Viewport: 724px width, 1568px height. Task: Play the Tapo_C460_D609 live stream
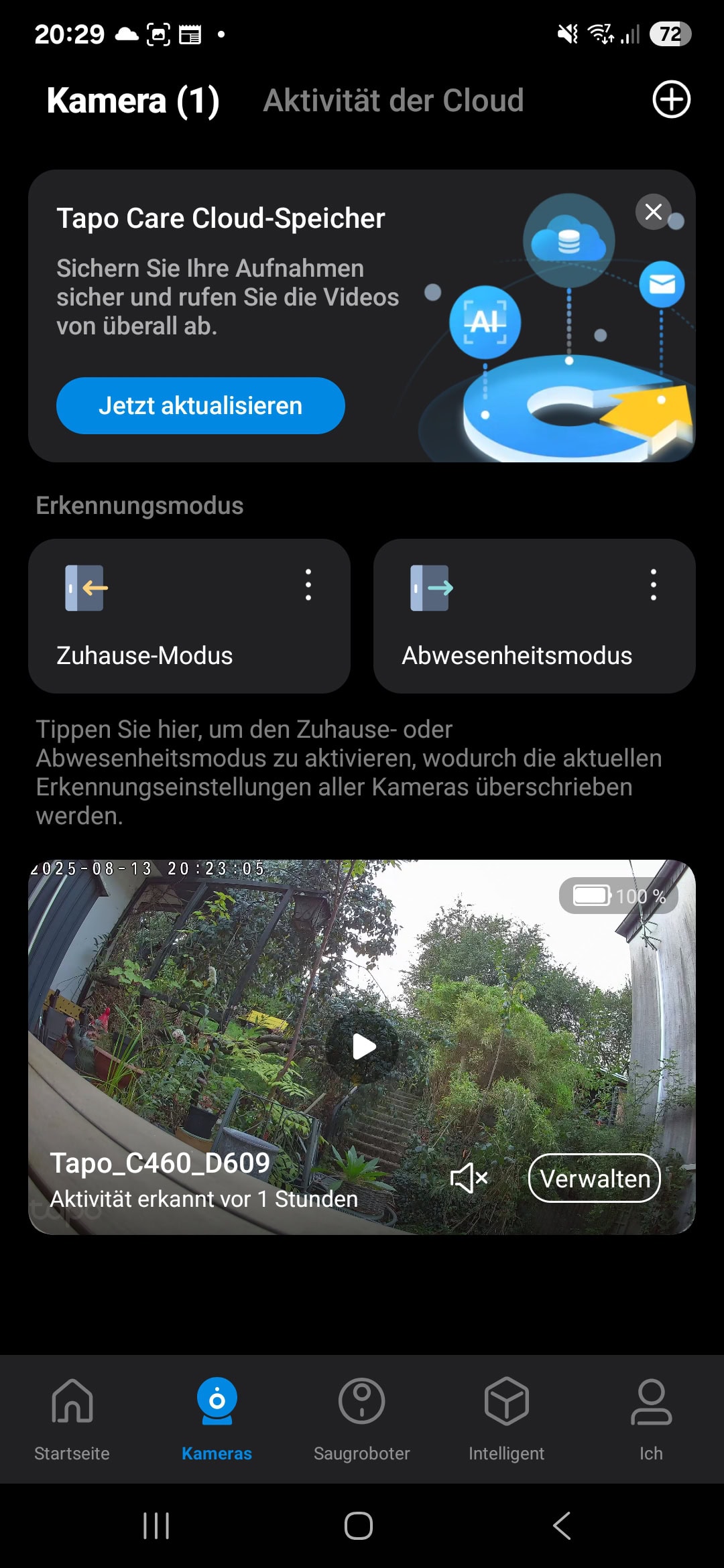pyautogui.click(x=363, y=1047)
